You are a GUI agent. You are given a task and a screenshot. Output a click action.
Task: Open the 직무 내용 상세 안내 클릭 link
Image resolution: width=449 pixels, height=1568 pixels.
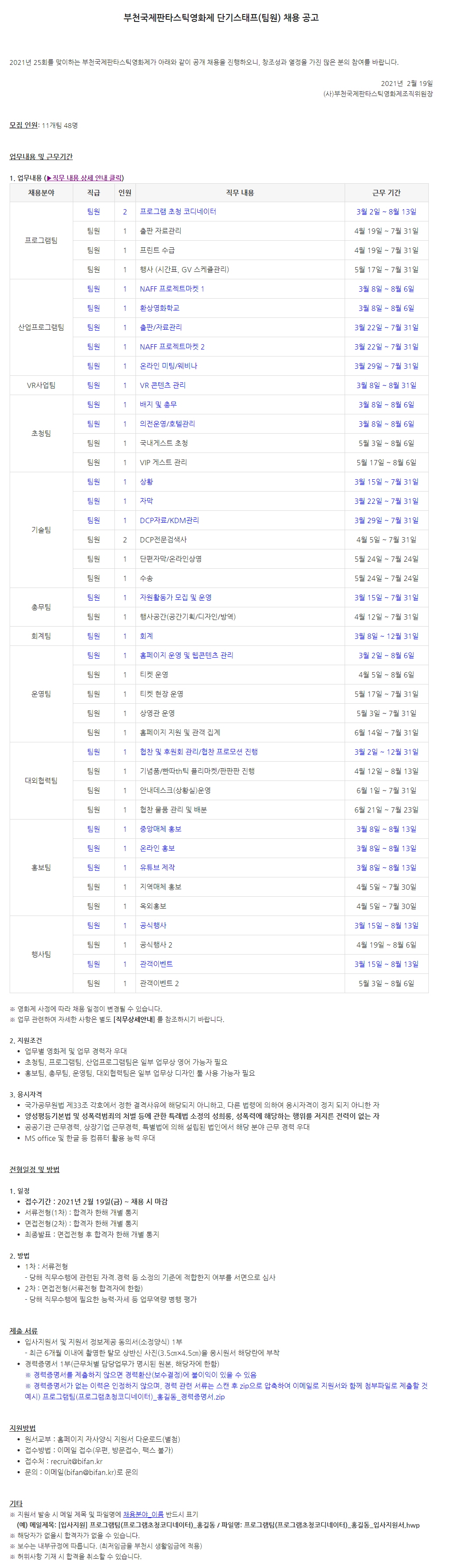tap(85, 178)
